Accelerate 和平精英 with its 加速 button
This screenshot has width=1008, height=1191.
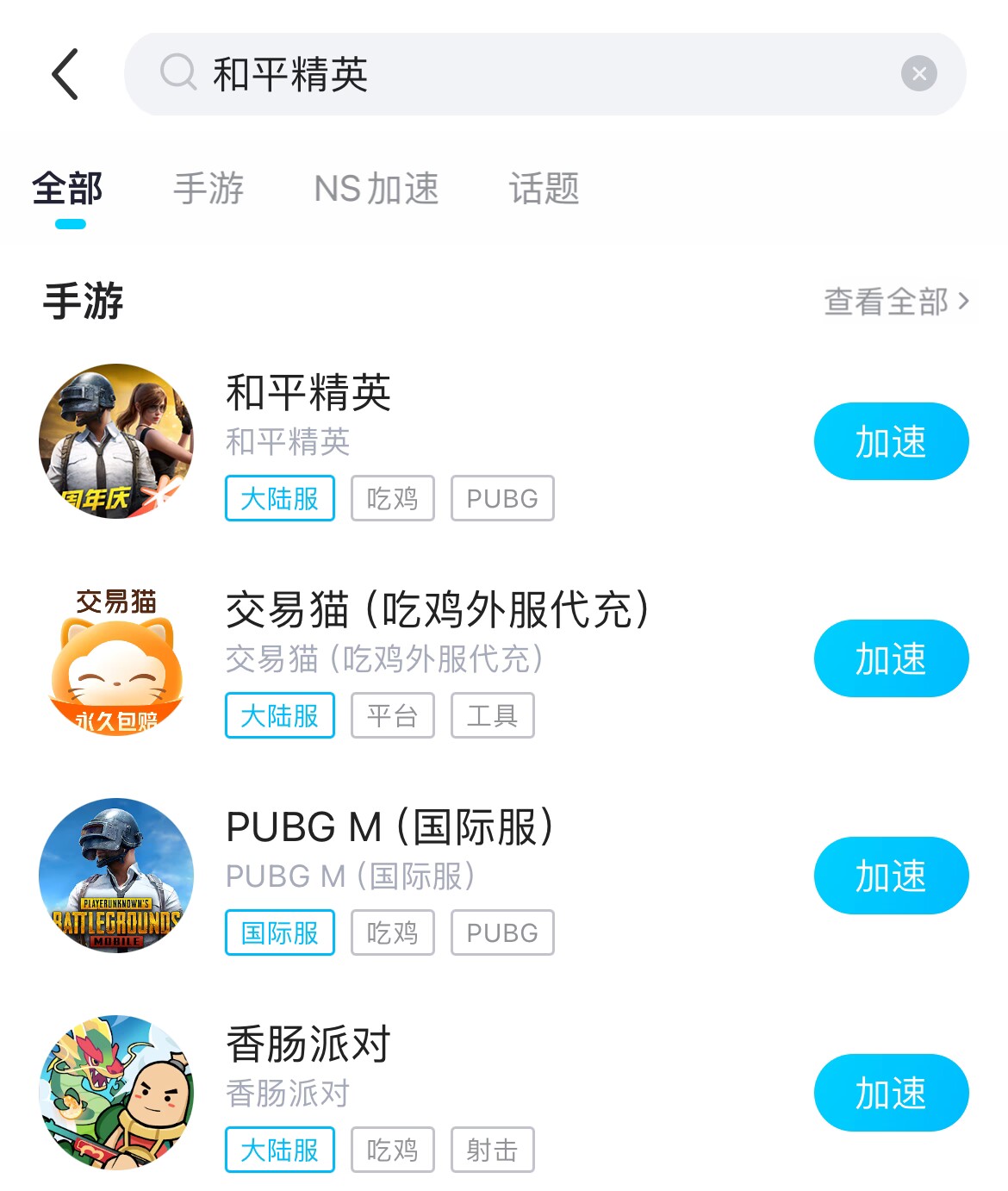[x=891, y=441]
